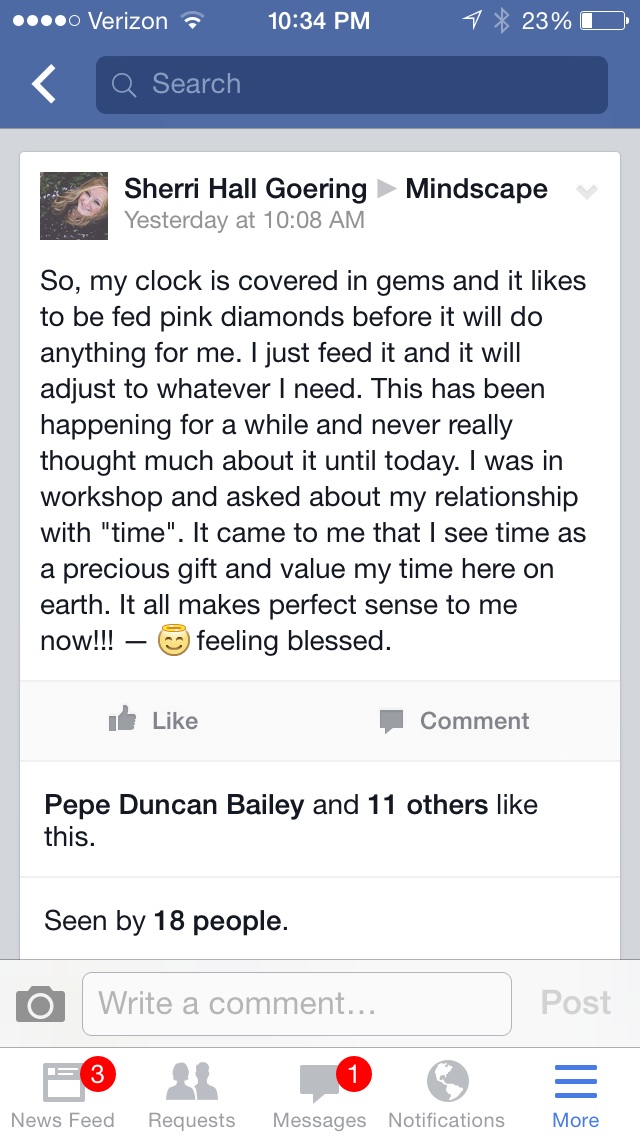Open Sherri Hall Goering's profile name link

(245, 189)
